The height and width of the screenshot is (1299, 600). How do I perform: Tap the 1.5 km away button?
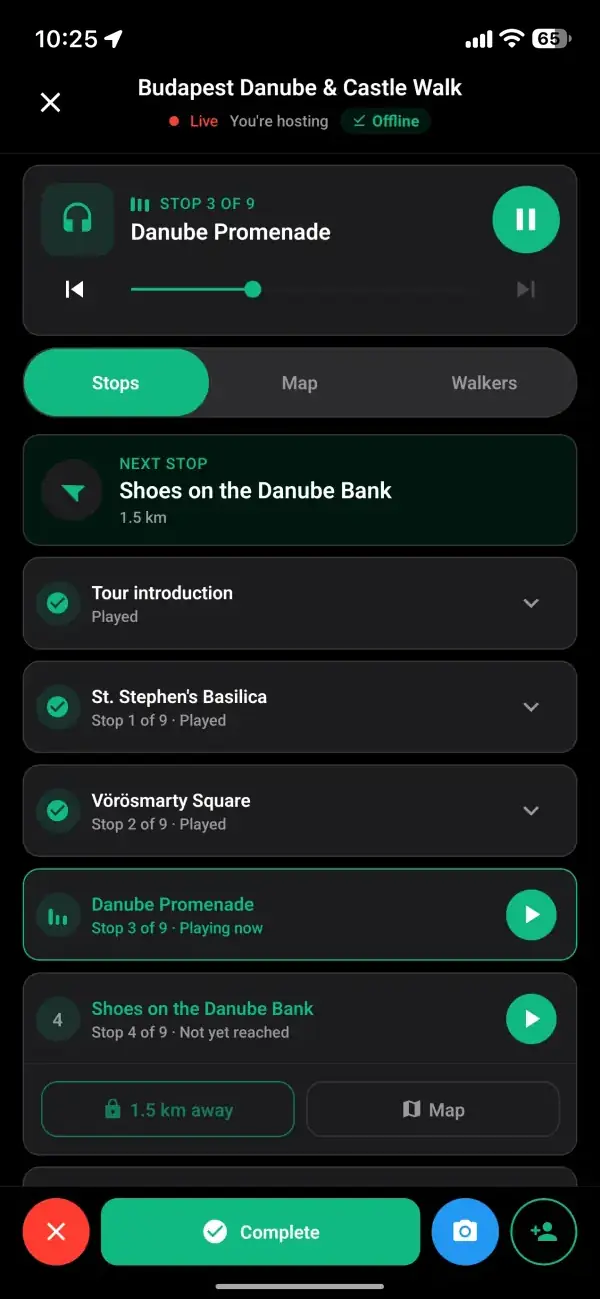[x=168, y=1109]
